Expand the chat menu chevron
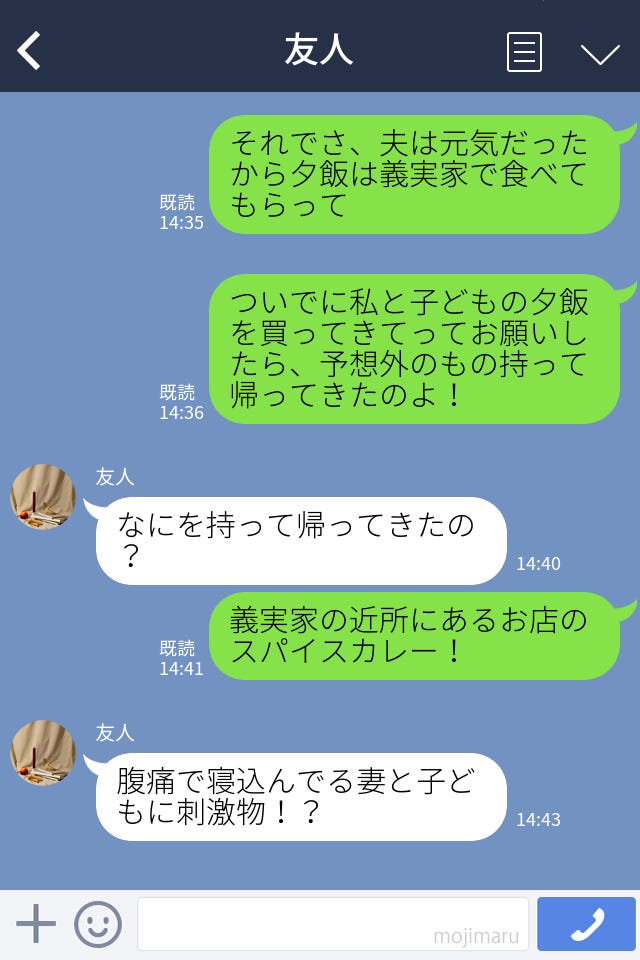Image resolution: width=640 pixels, height=960 pixels. (600, 54)
